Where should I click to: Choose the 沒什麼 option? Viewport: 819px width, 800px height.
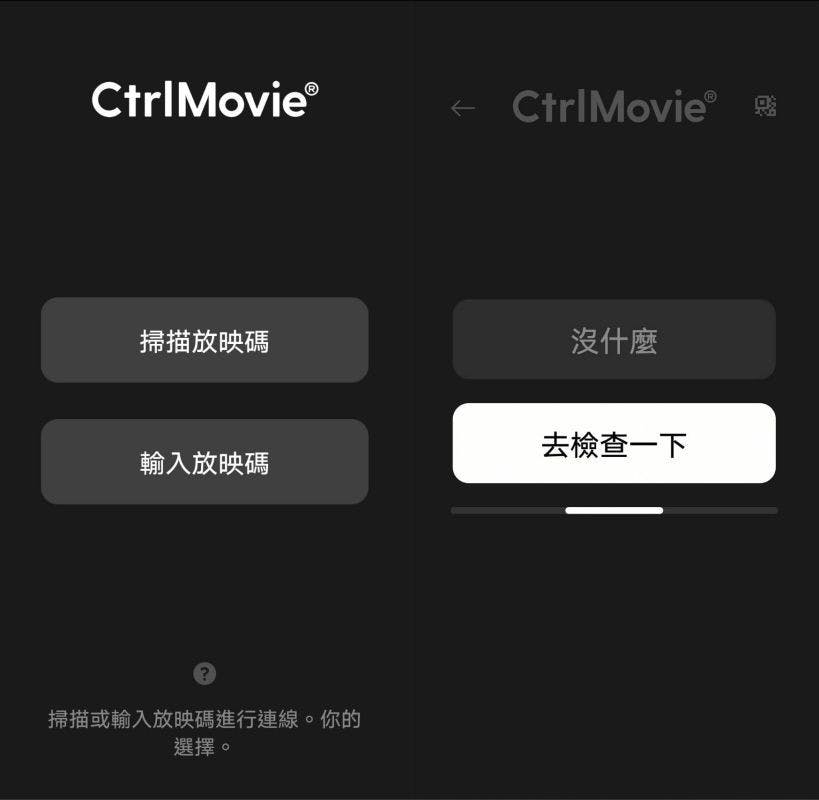click(613, 340)
